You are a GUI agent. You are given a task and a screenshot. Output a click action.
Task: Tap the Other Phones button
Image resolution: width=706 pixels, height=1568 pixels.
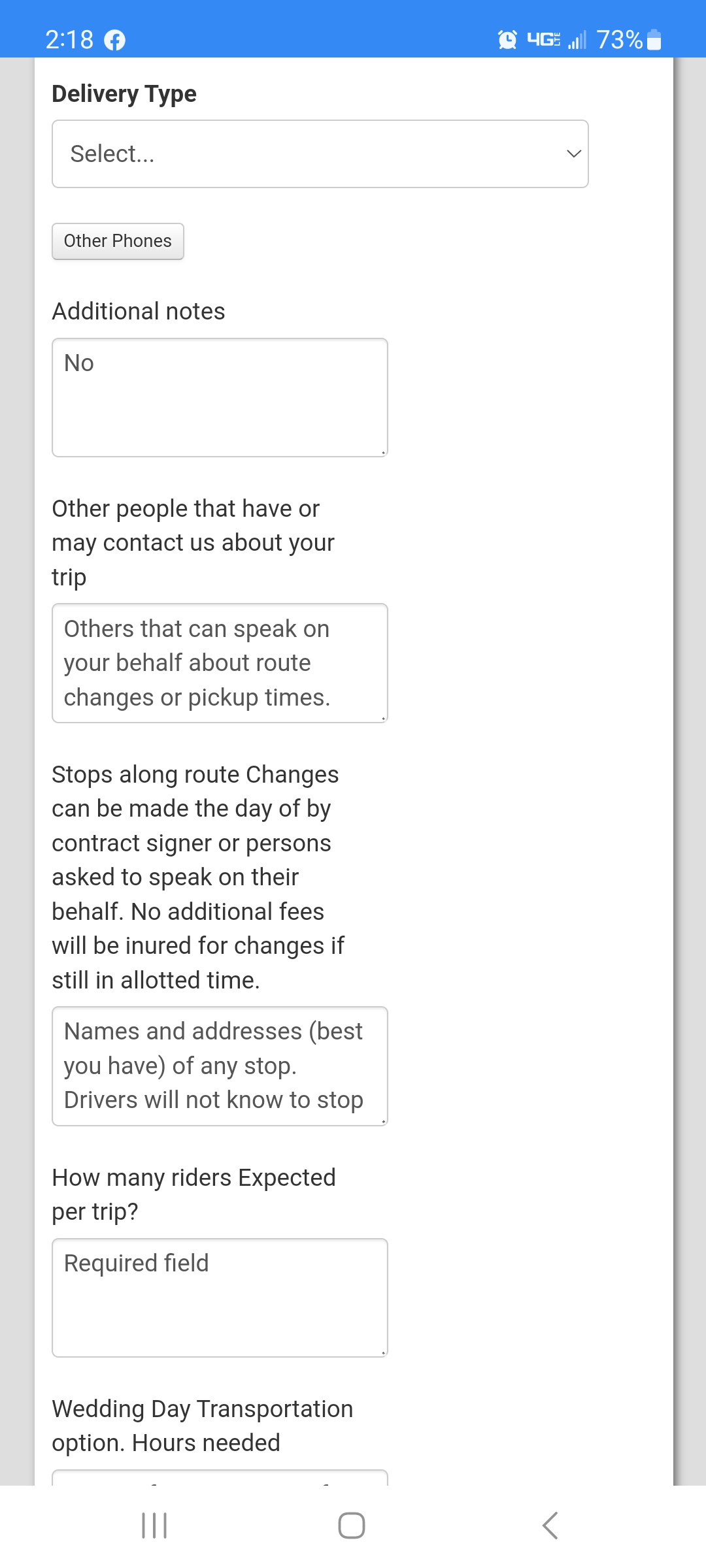tap(118, 241)
